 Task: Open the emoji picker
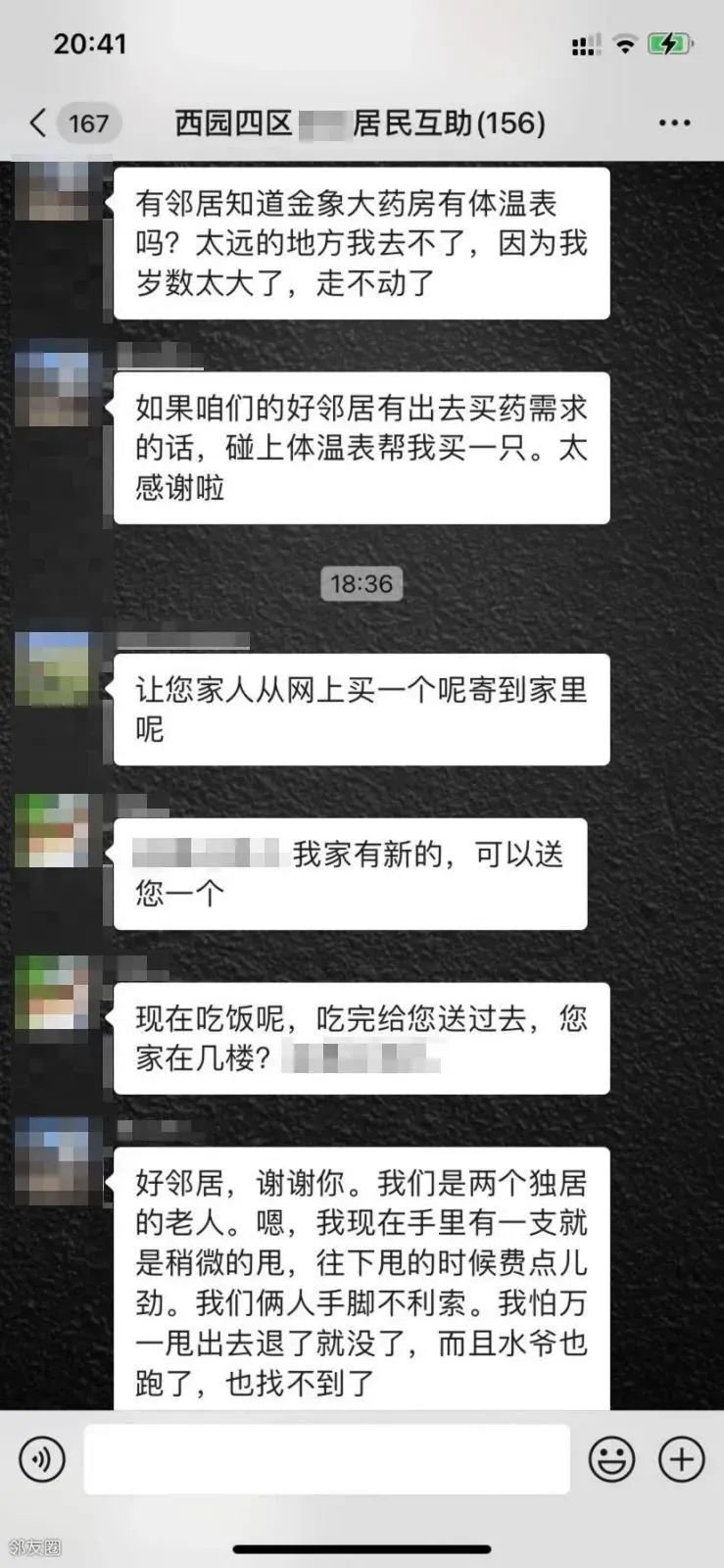pos(611,1459)
